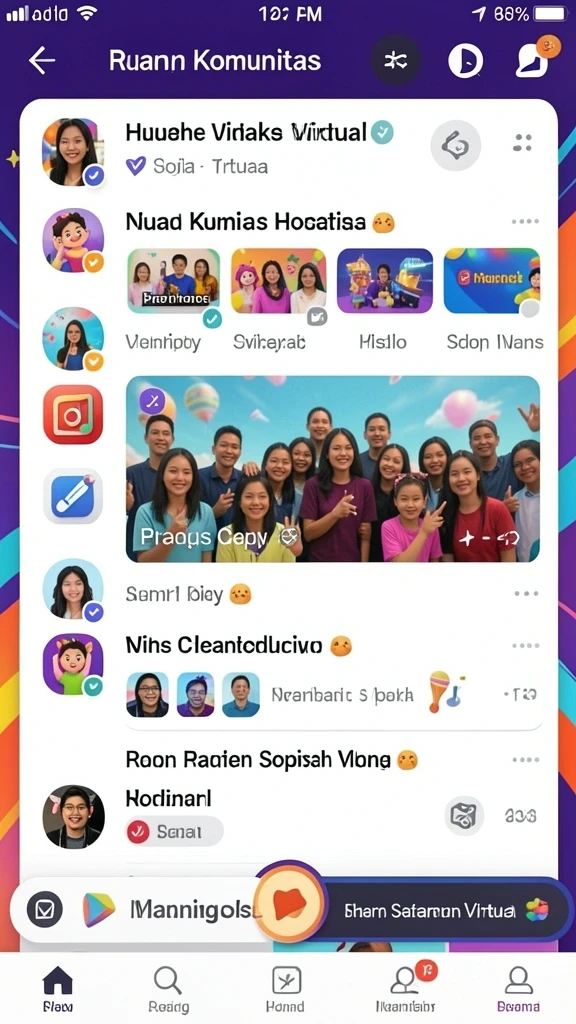Open the large group photo Praous Cepy
Image resolution: width=576 pixels, height=1024 pixels.
[333, 469]
